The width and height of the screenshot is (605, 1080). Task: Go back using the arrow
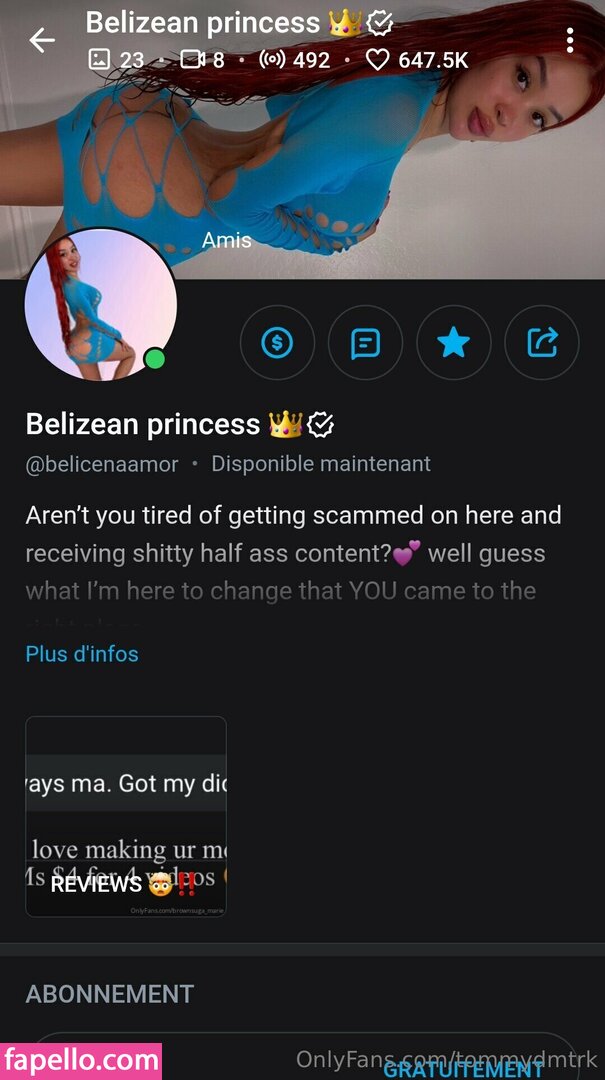pos(41,40)
